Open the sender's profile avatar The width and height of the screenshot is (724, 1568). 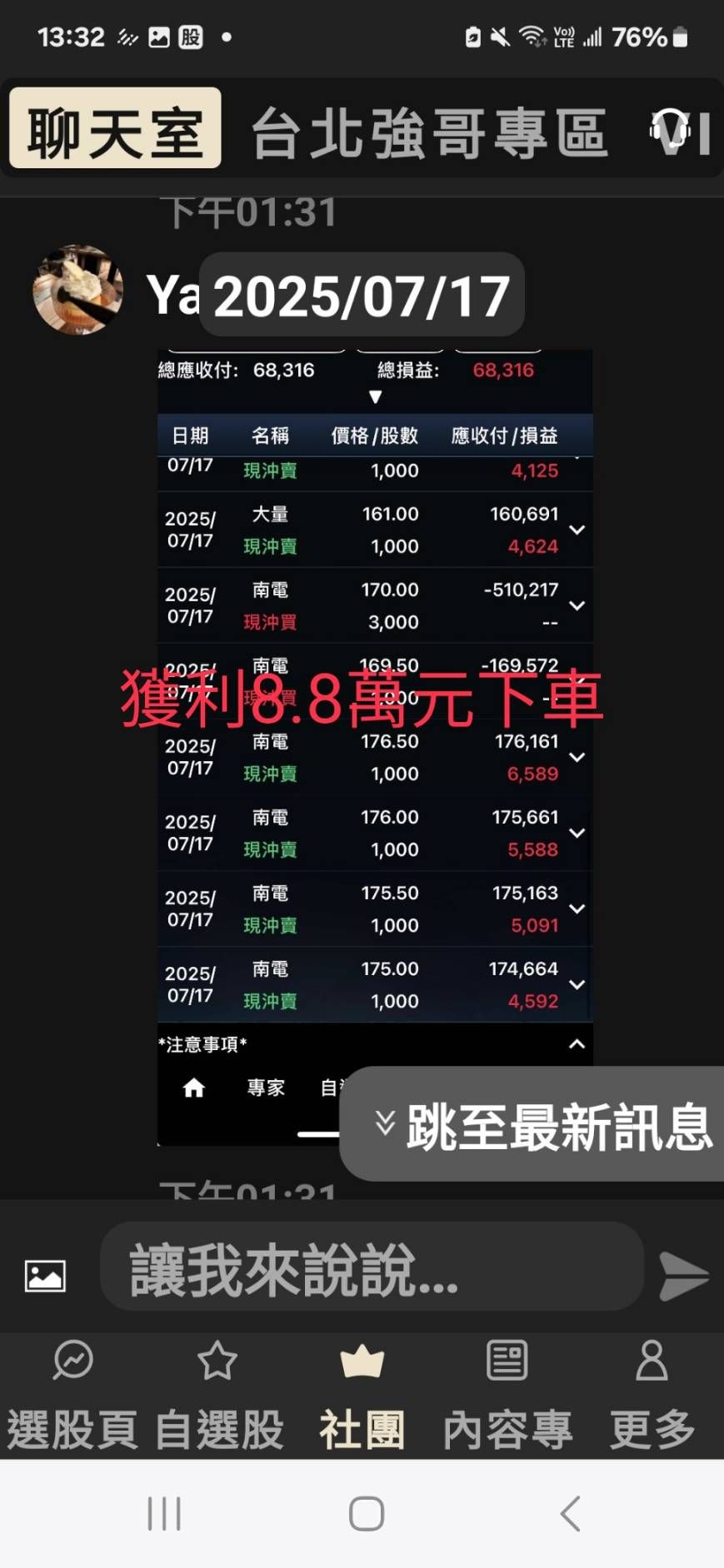pos(78,290)
